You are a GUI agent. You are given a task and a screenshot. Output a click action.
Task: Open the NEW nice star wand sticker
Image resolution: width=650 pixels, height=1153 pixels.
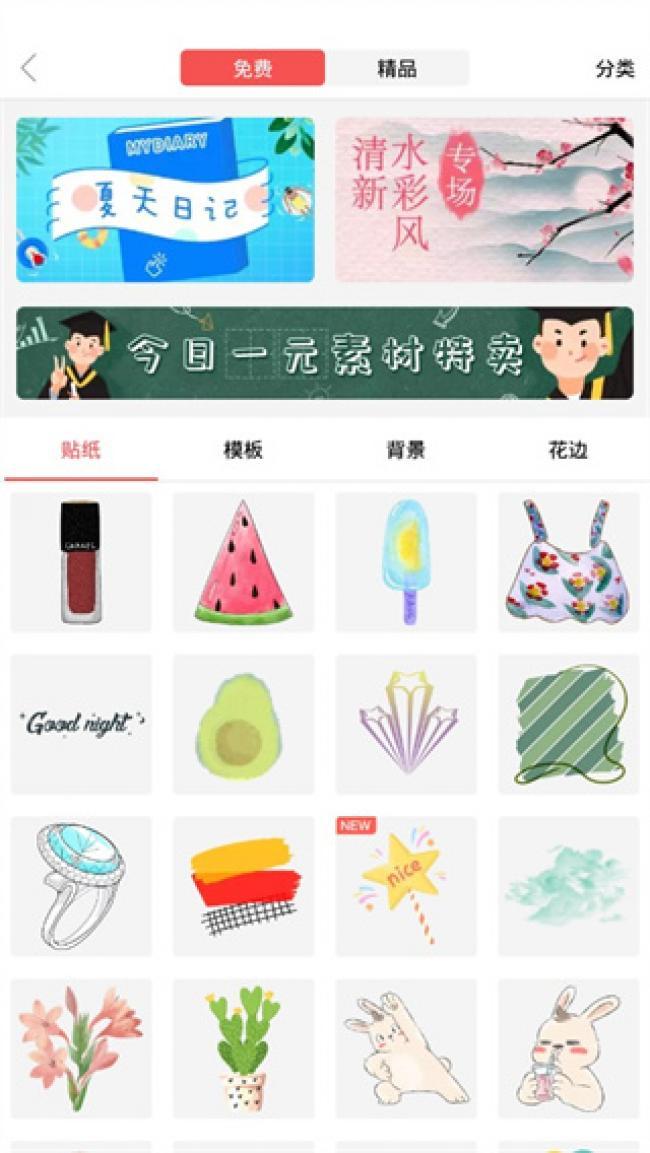(405, 886)
